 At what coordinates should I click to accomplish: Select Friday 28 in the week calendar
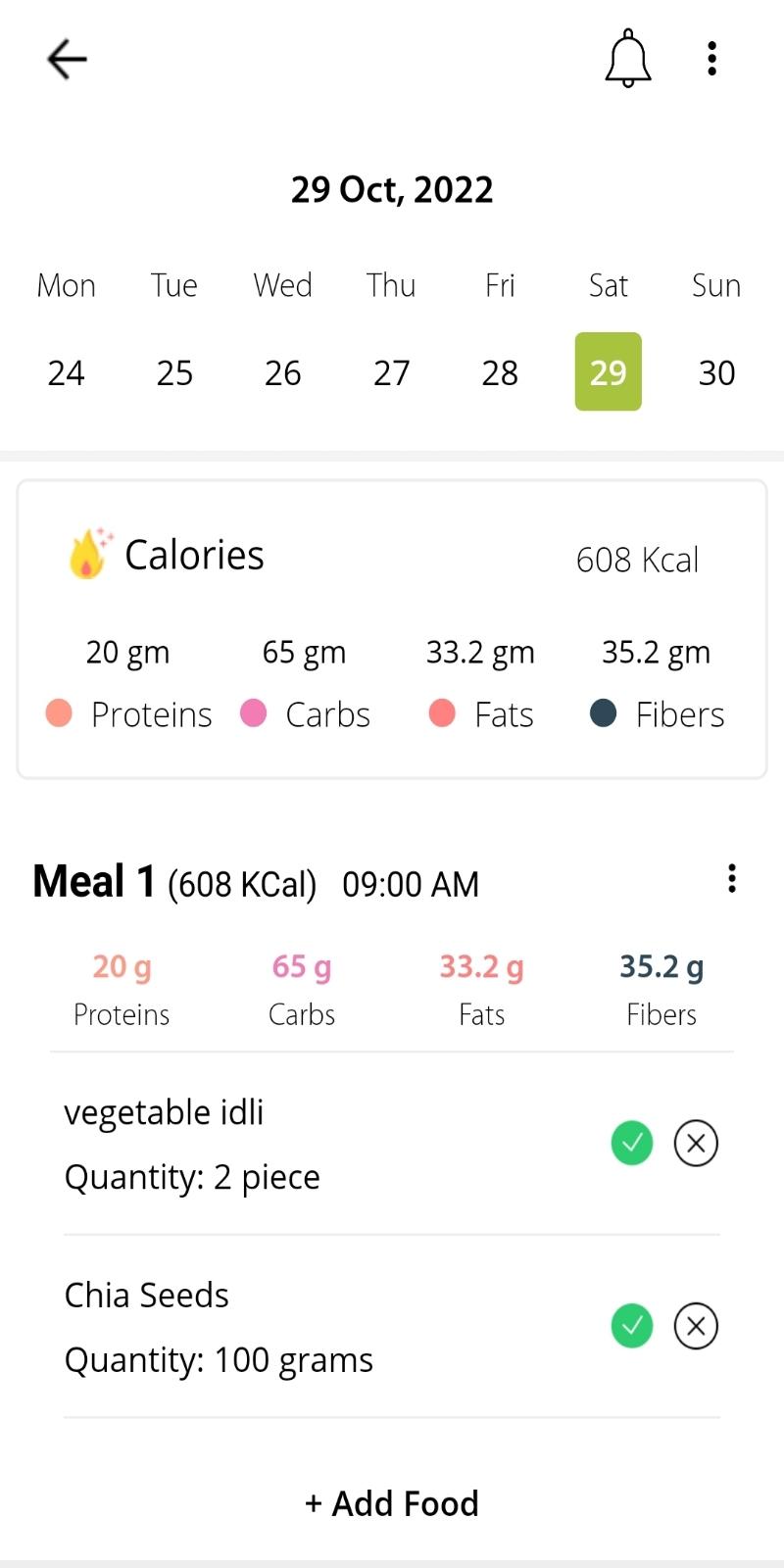tap(500, 372)
